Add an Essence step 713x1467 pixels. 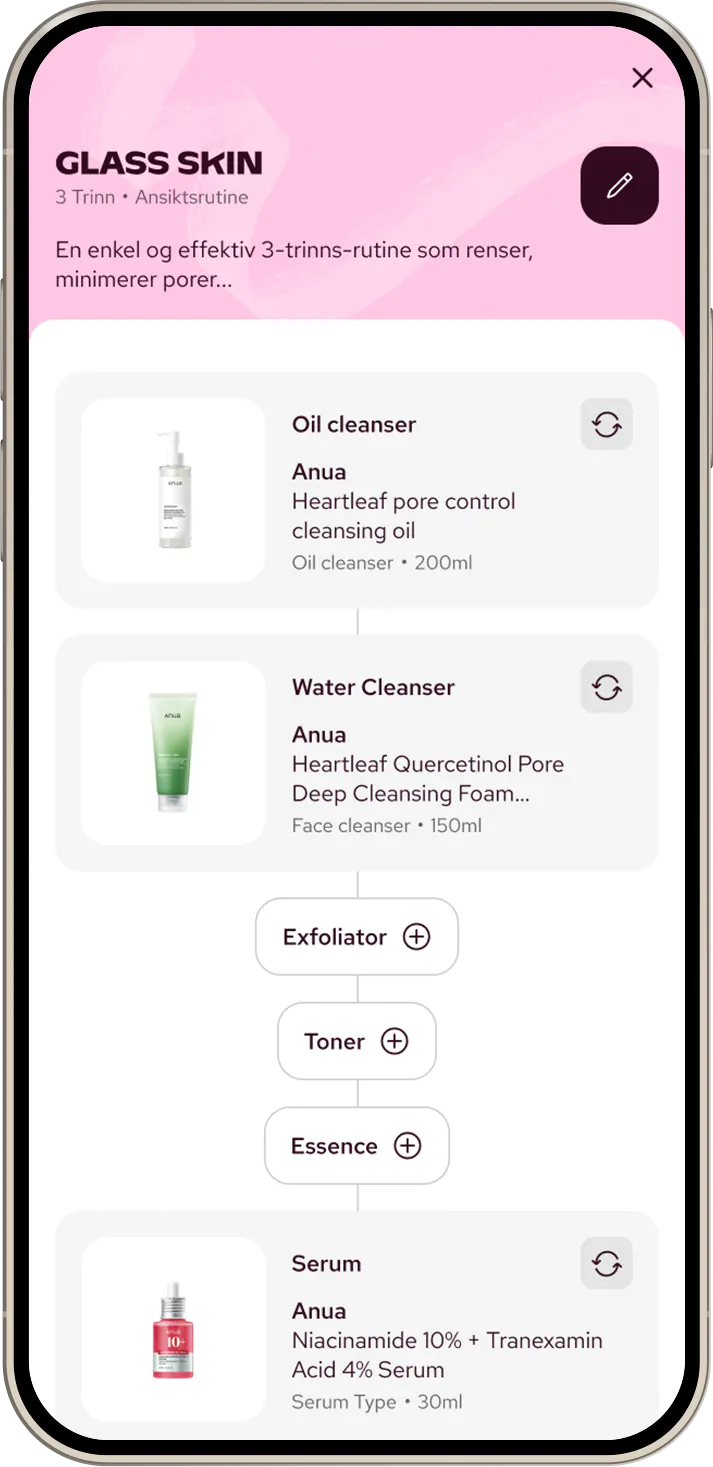pos(357,1146)
